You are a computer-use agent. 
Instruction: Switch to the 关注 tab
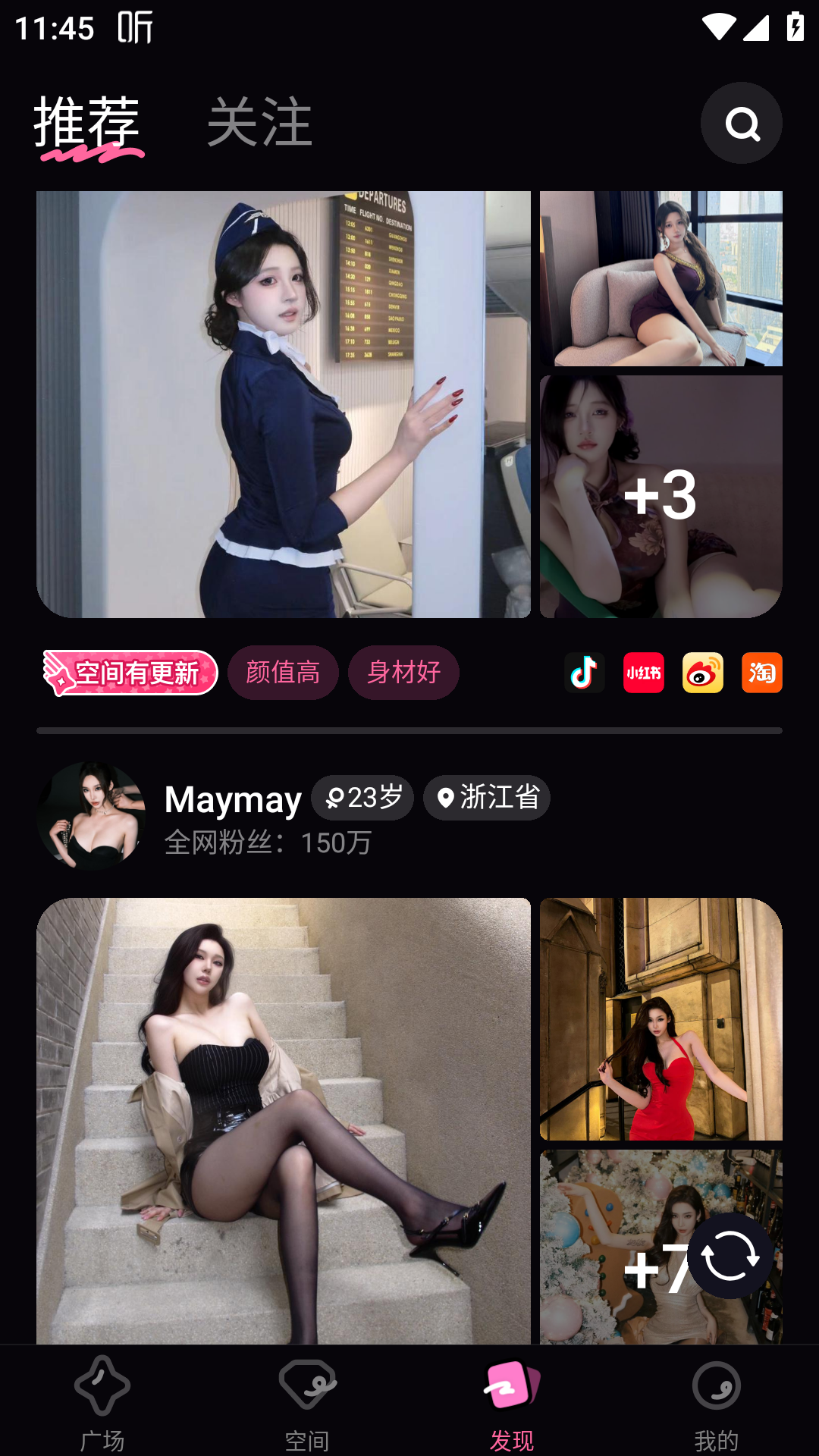[x=259, y=123]
